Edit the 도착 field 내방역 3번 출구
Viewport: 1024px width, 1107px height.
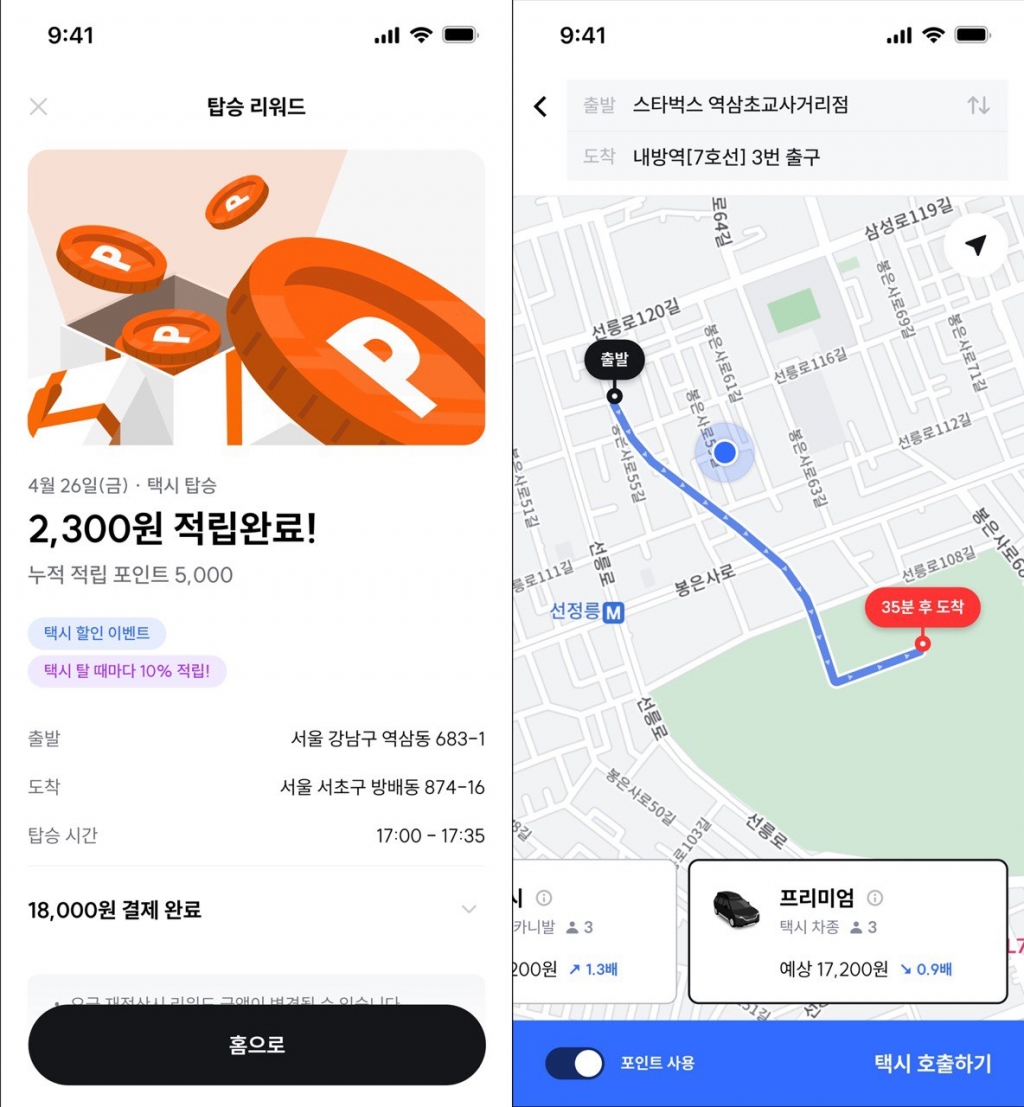click(x=726, y=157)
